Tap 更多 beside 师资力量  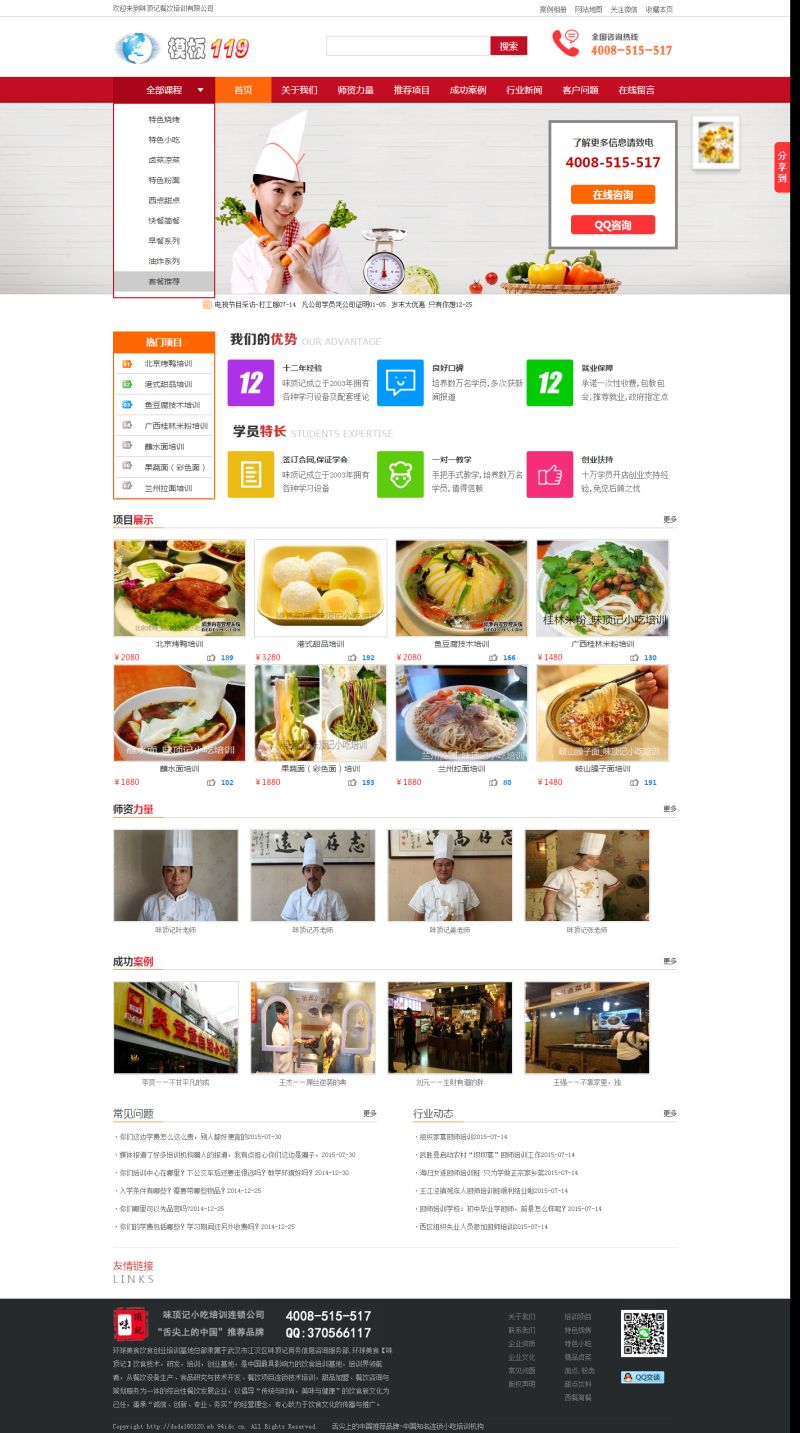(670, 809)
